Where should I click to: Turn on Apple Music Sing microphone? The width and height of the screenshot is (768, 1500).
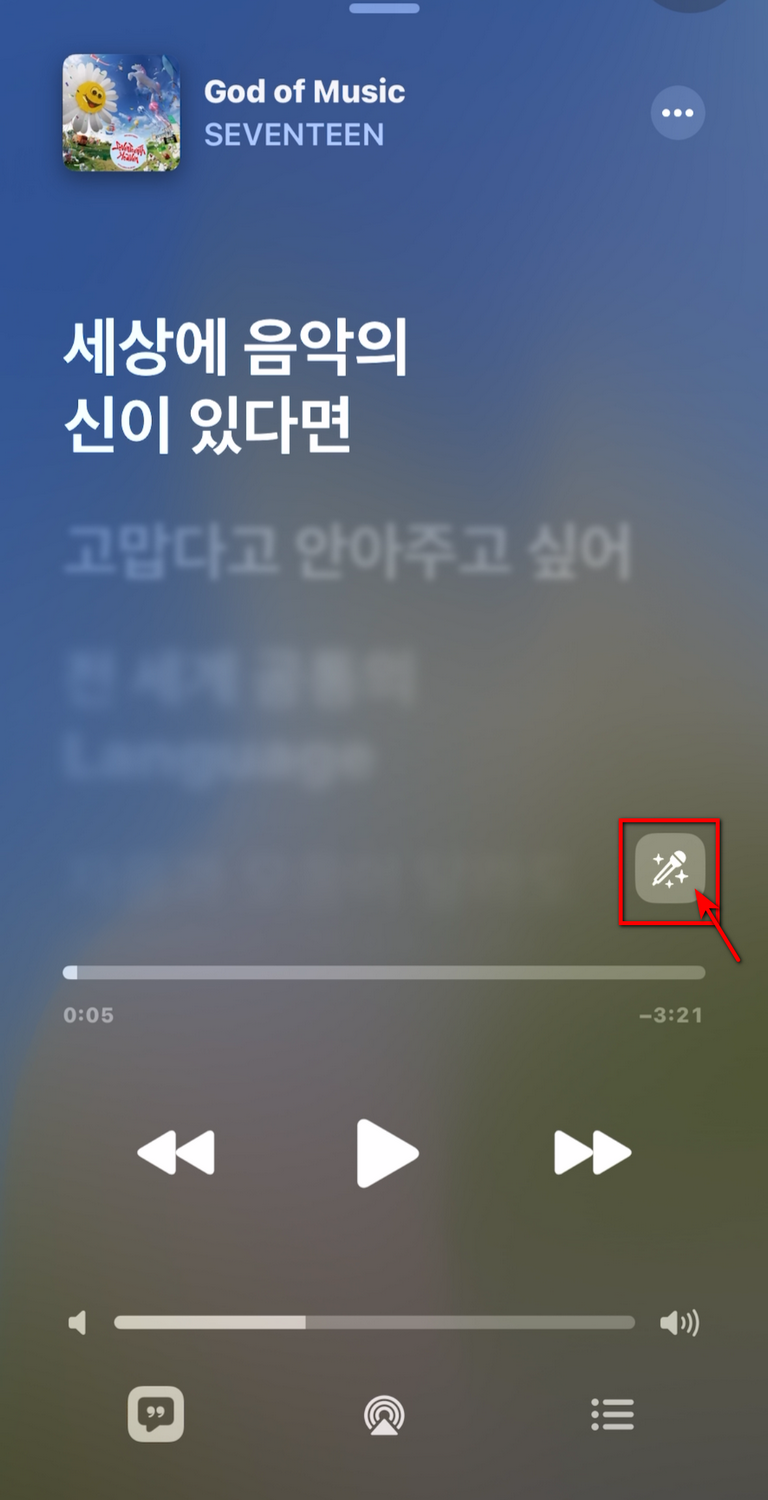(x=670, y=868)
